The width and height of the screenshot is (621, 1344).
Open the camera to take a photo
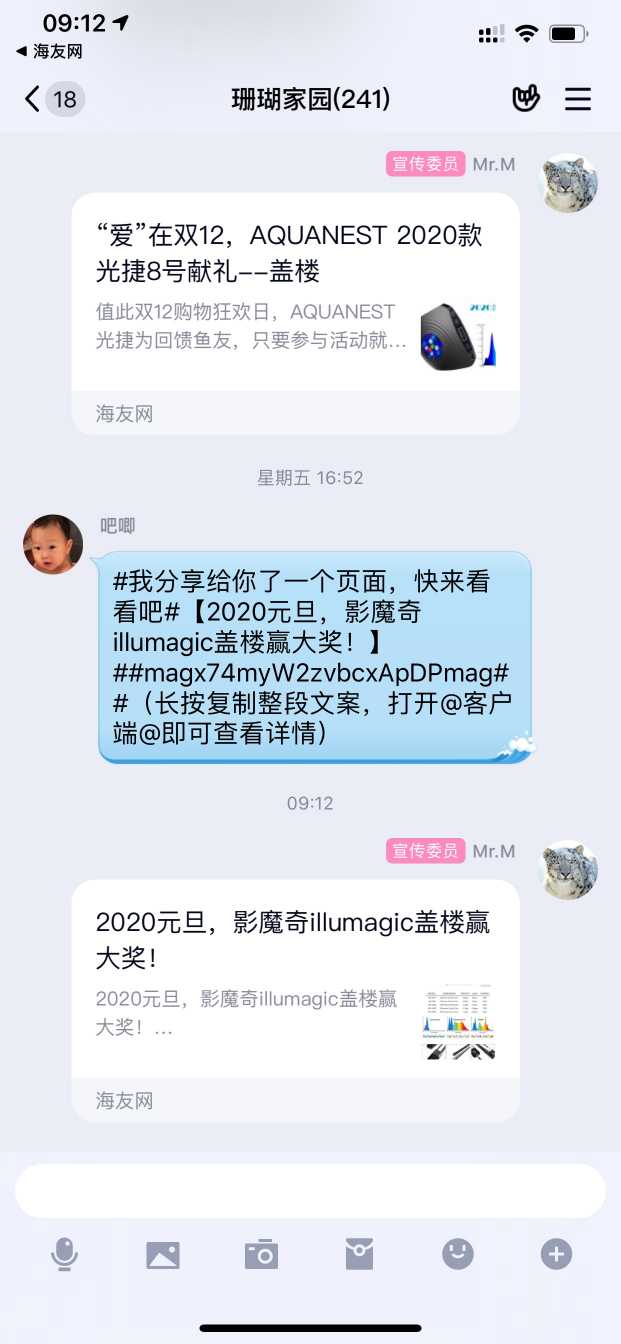click(261, 1254)
